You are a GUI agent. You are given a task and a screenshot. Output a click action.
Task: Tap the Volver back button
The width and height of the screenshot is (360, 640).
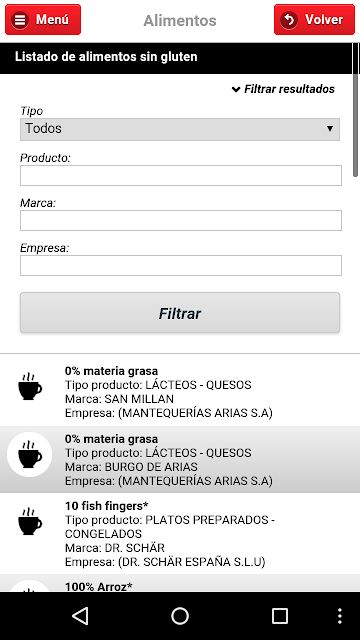(x=314, y=20)
